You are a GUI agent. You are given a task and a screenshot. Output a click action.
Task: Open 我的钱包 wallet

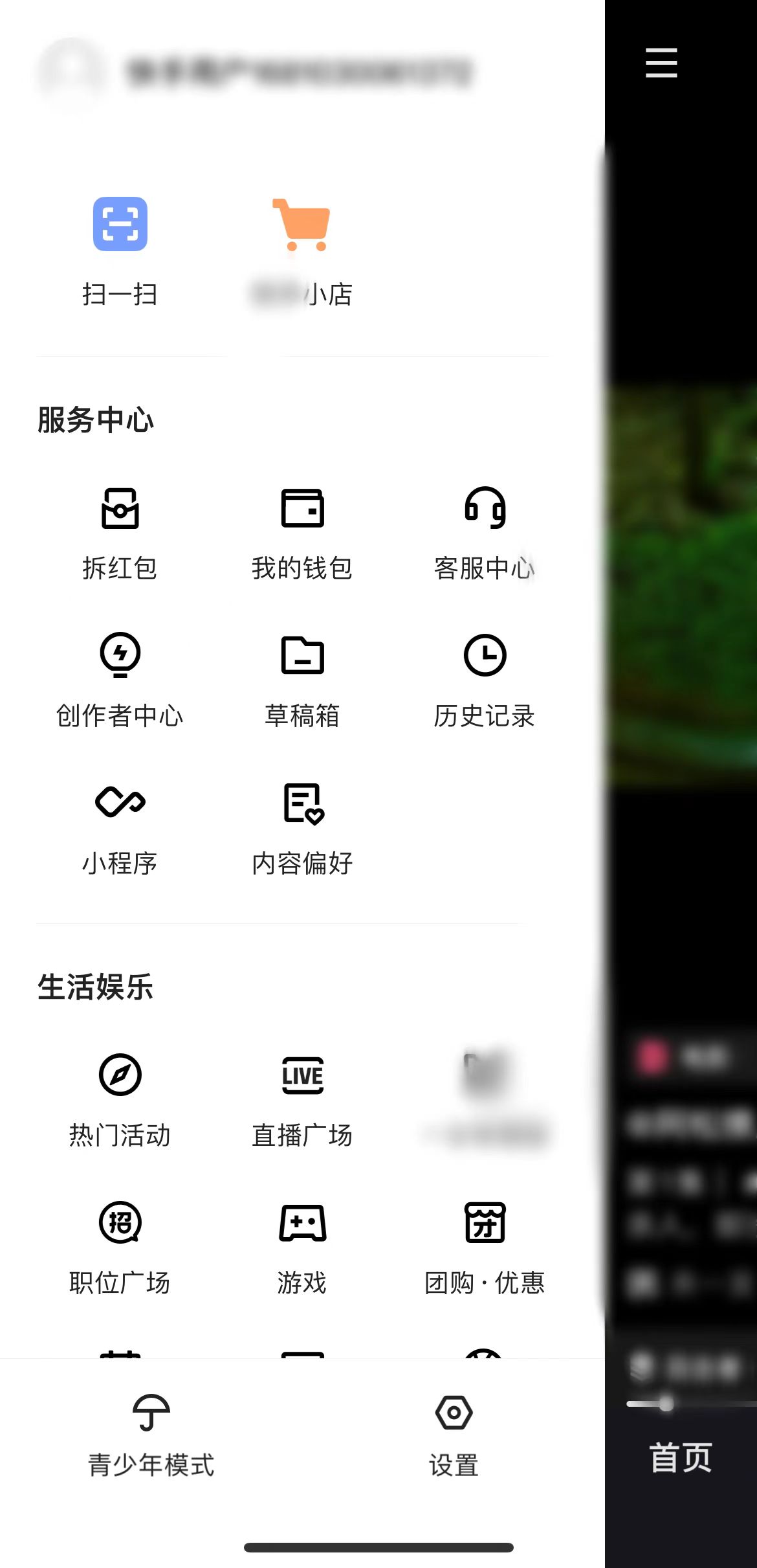(302, 534)
